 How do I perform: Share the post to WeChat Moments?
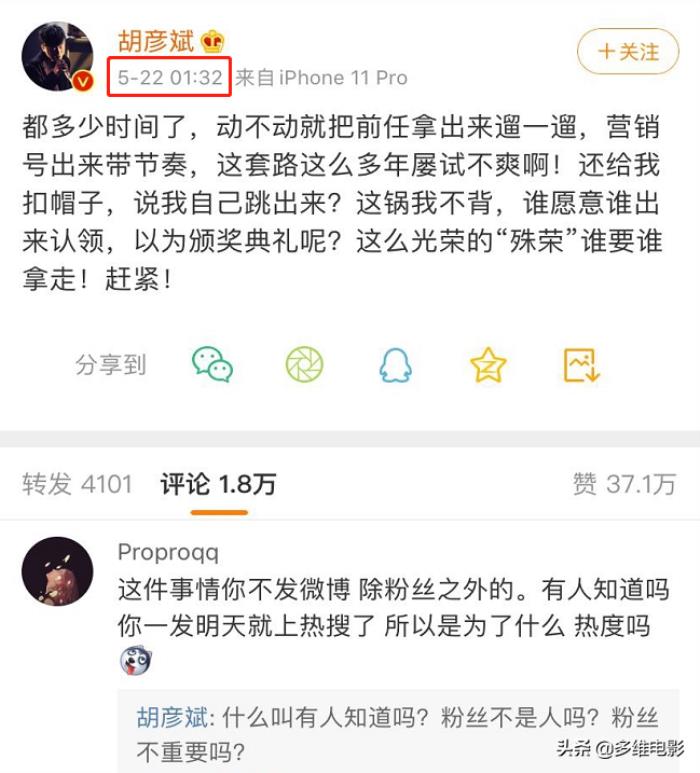(x=304, y=365)
